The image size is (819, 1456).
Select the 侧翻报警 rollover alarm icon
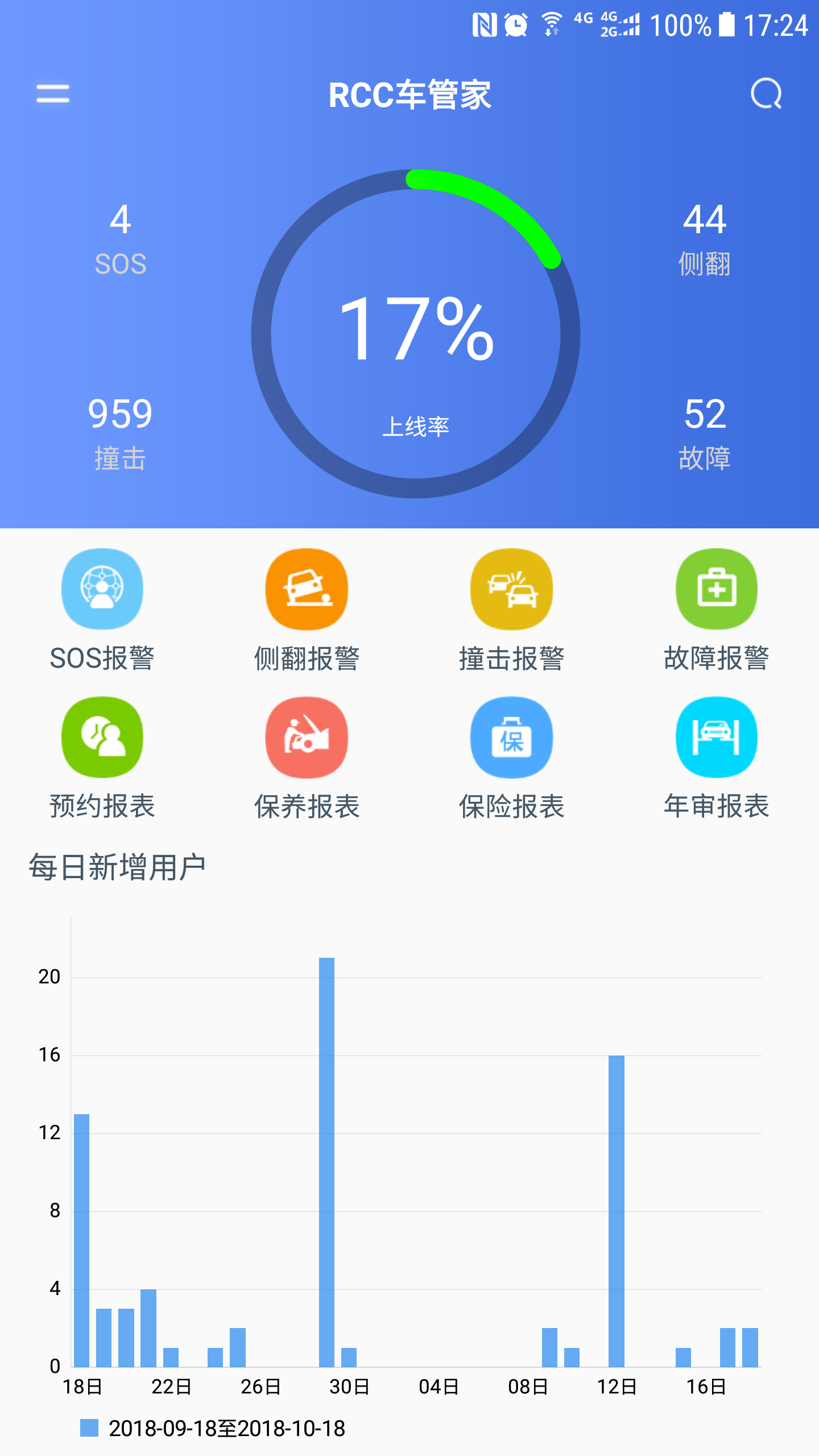pyautogui.click(x=307, y=589)
